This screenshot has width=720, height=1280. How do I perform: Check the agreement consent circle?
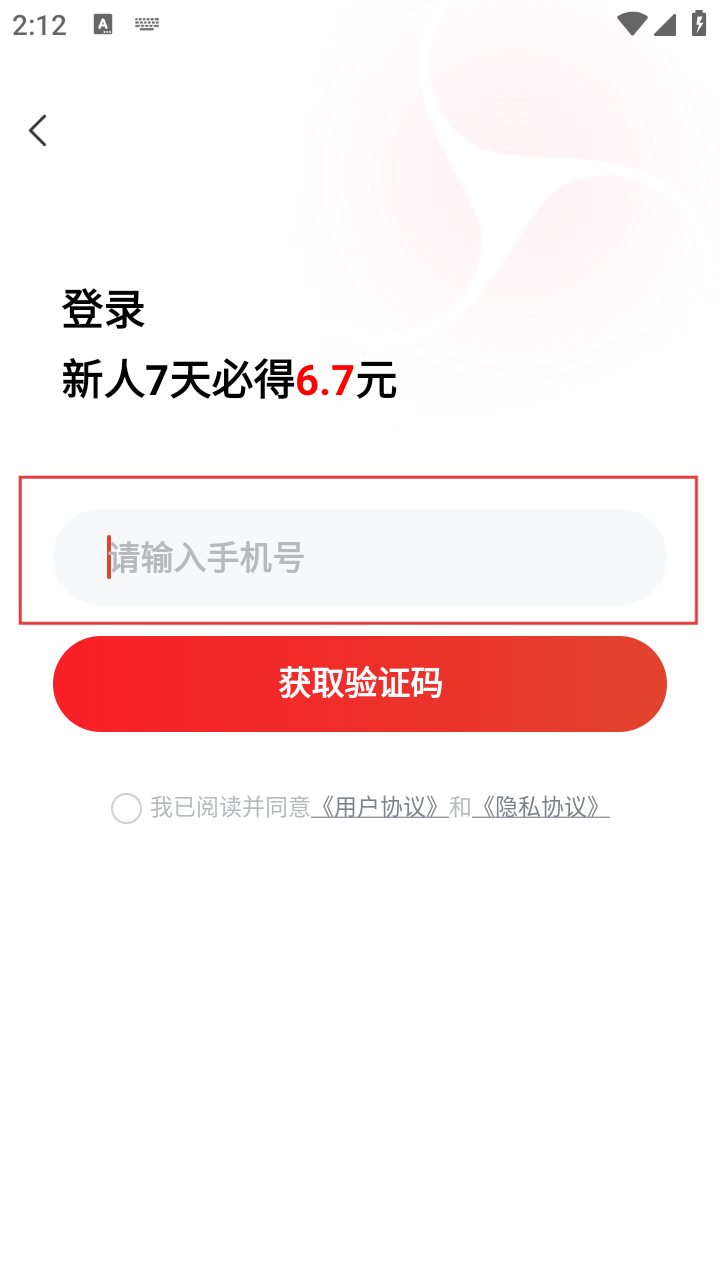[126, 808]
